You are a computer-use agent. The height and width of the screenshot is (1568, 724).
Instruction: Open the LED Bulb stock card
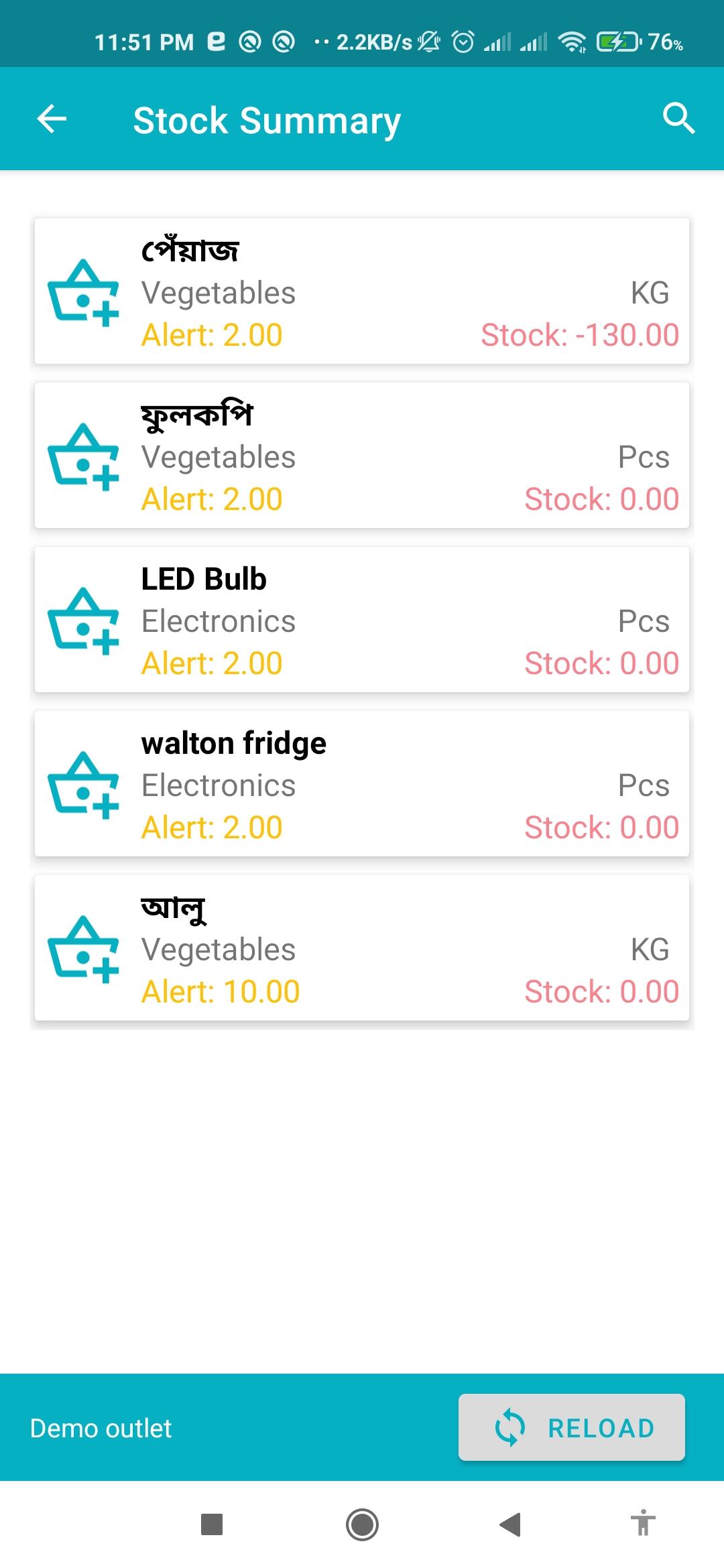(x=362, y=620)
